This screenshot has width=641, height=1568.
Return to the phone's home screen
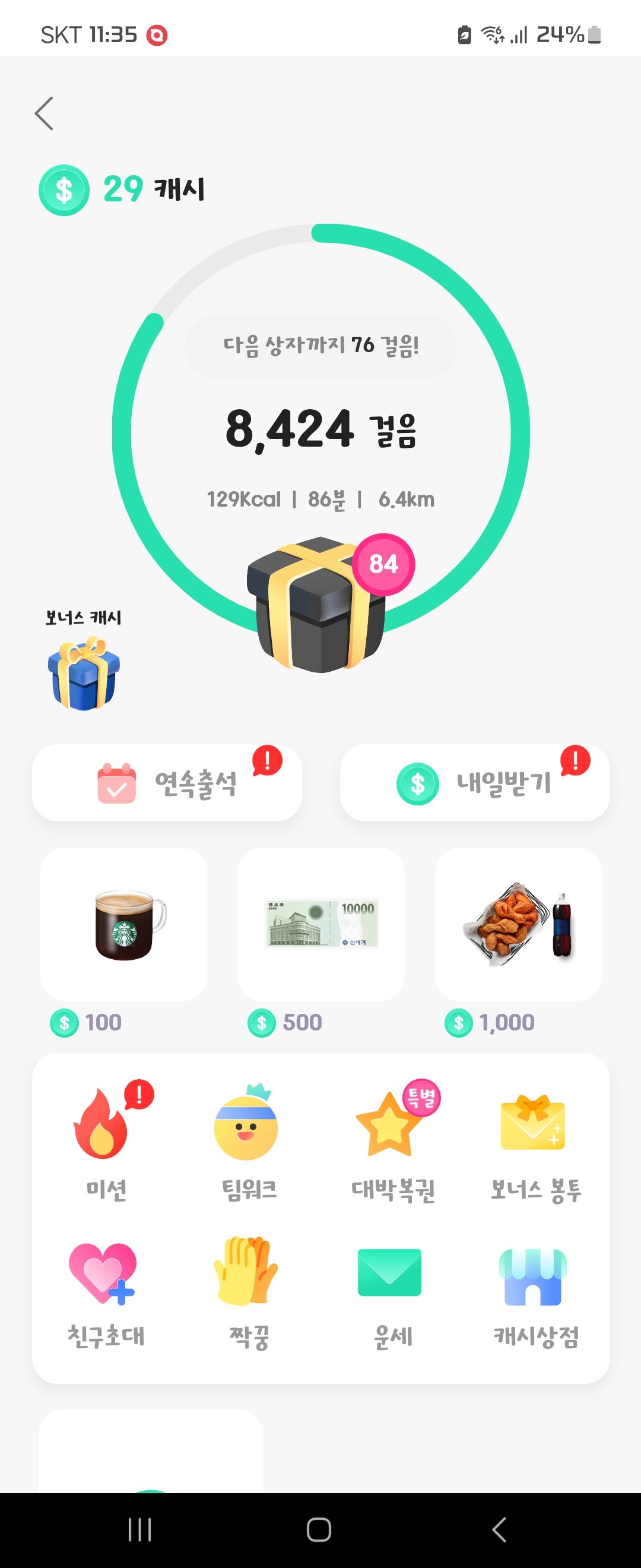pyautogui.click(x=319, y=1529)
